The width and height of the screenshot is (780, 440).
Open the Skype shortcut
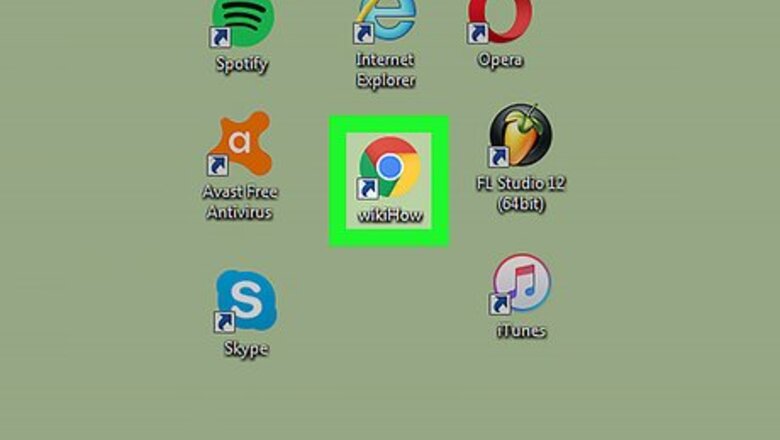coord(246,300)
